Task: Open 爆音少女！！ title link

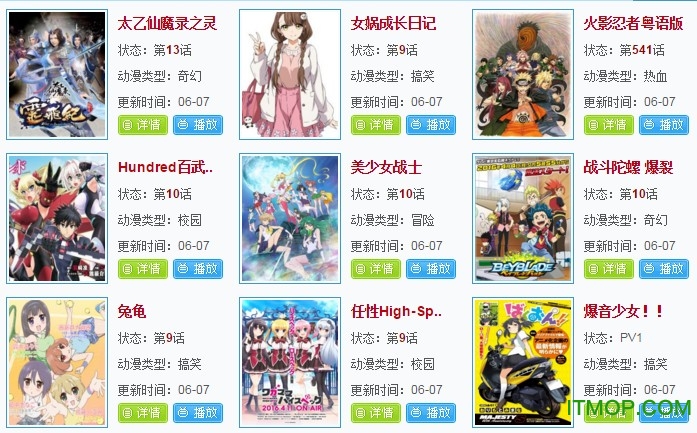Action: pos(624,311)
